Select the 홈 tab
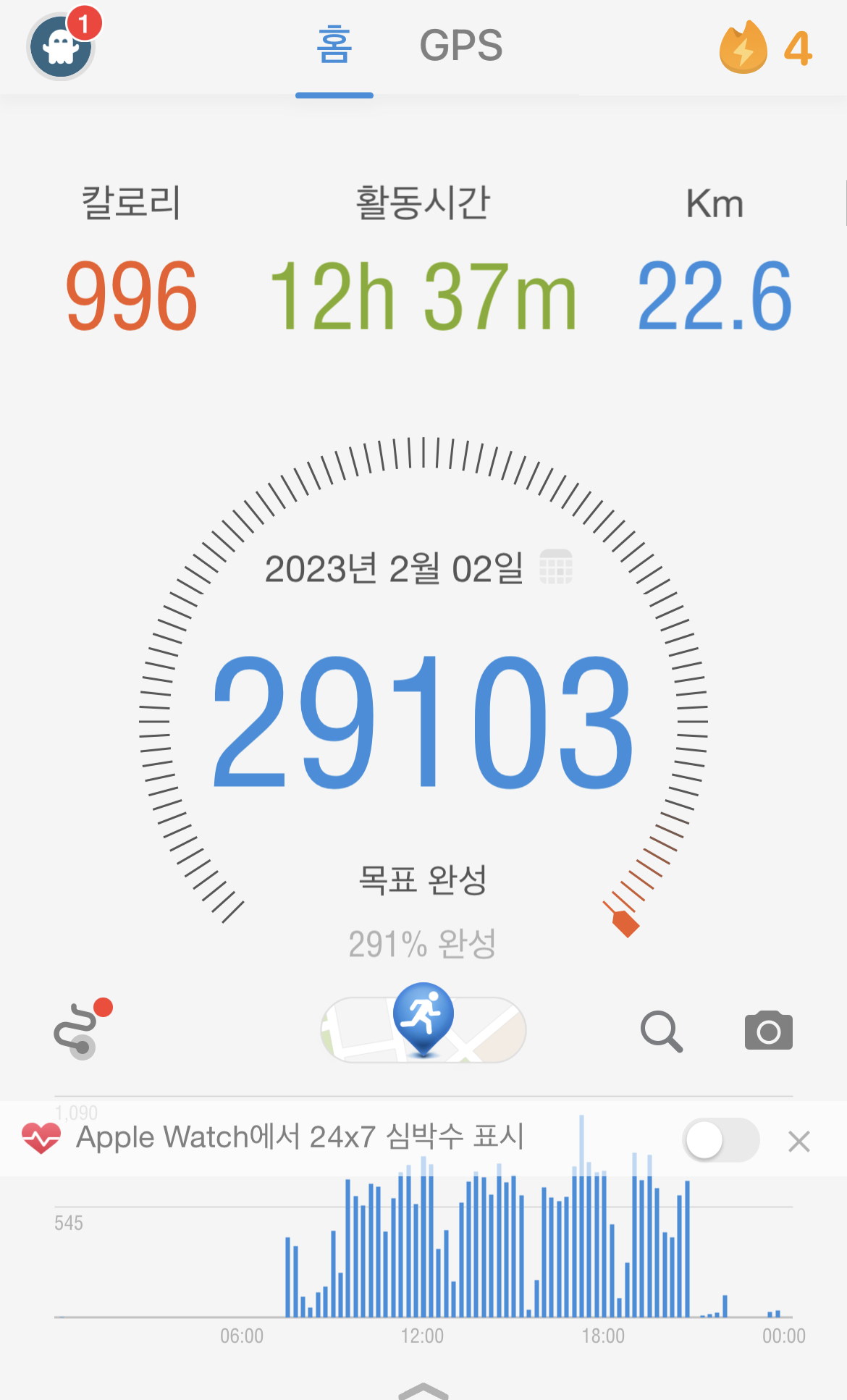 click(x=334, y=46)
